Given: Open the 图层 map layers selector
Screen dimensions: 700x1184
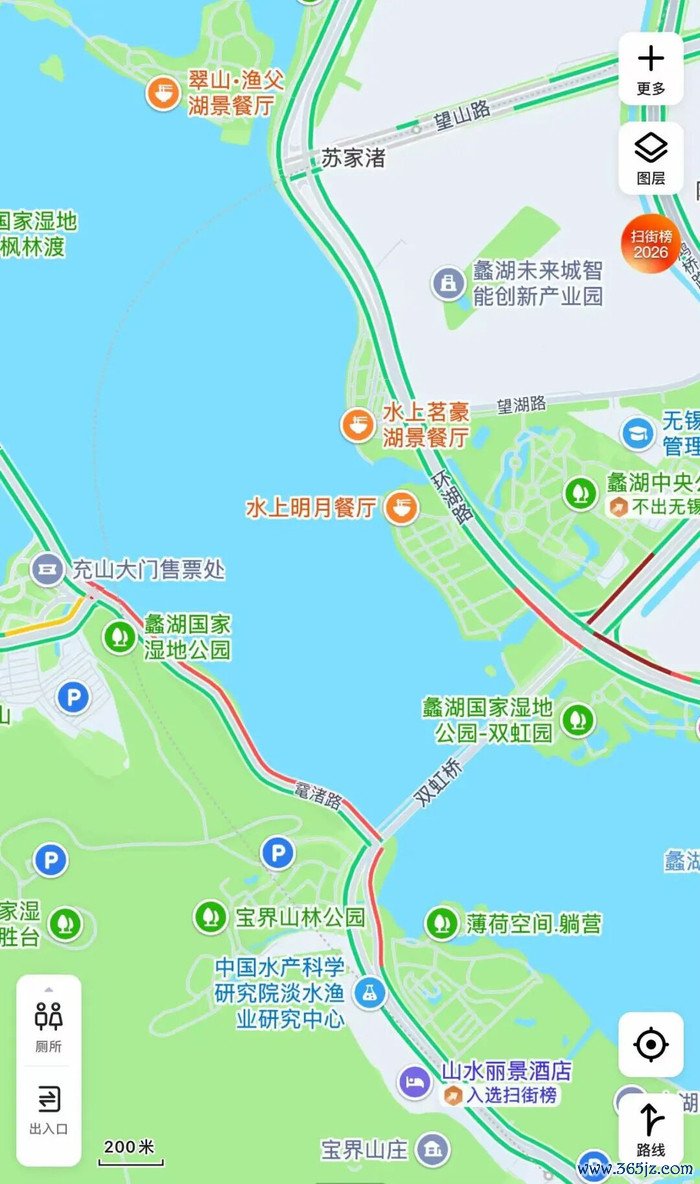Looking at the screenshot, I should tap(650, 158).
